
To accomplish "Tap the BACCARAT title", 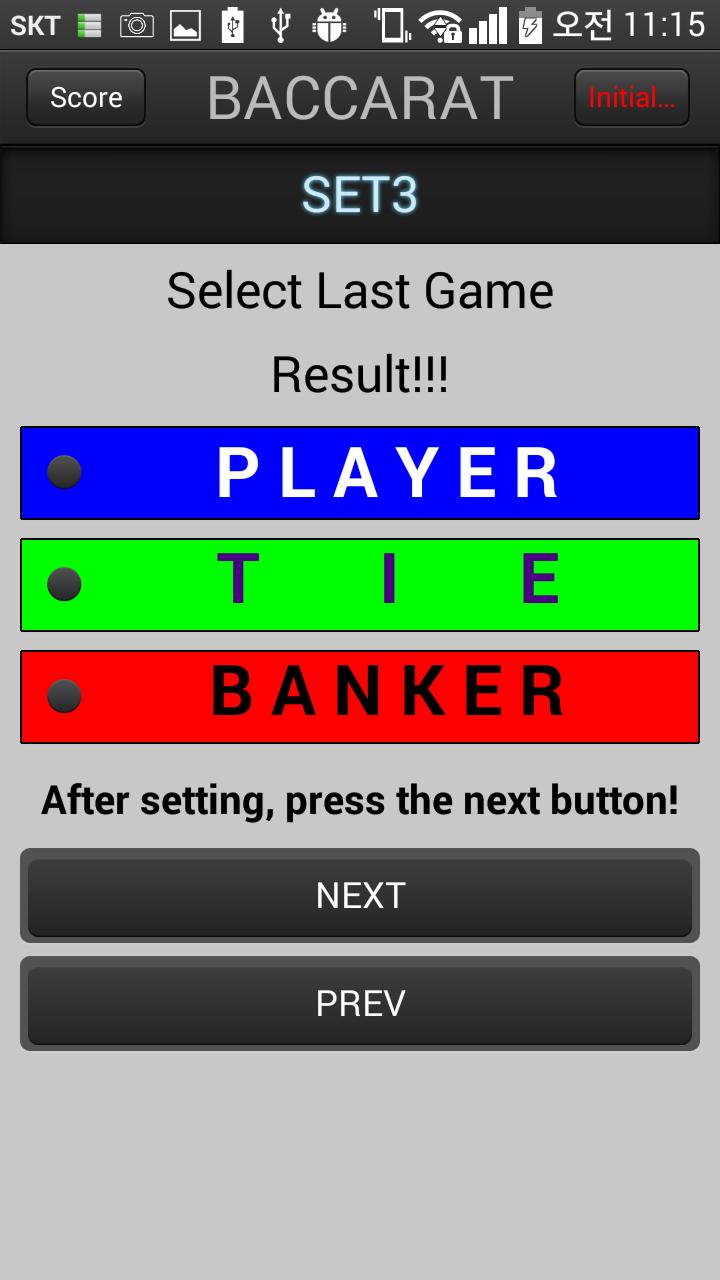I will click(359, 97).
